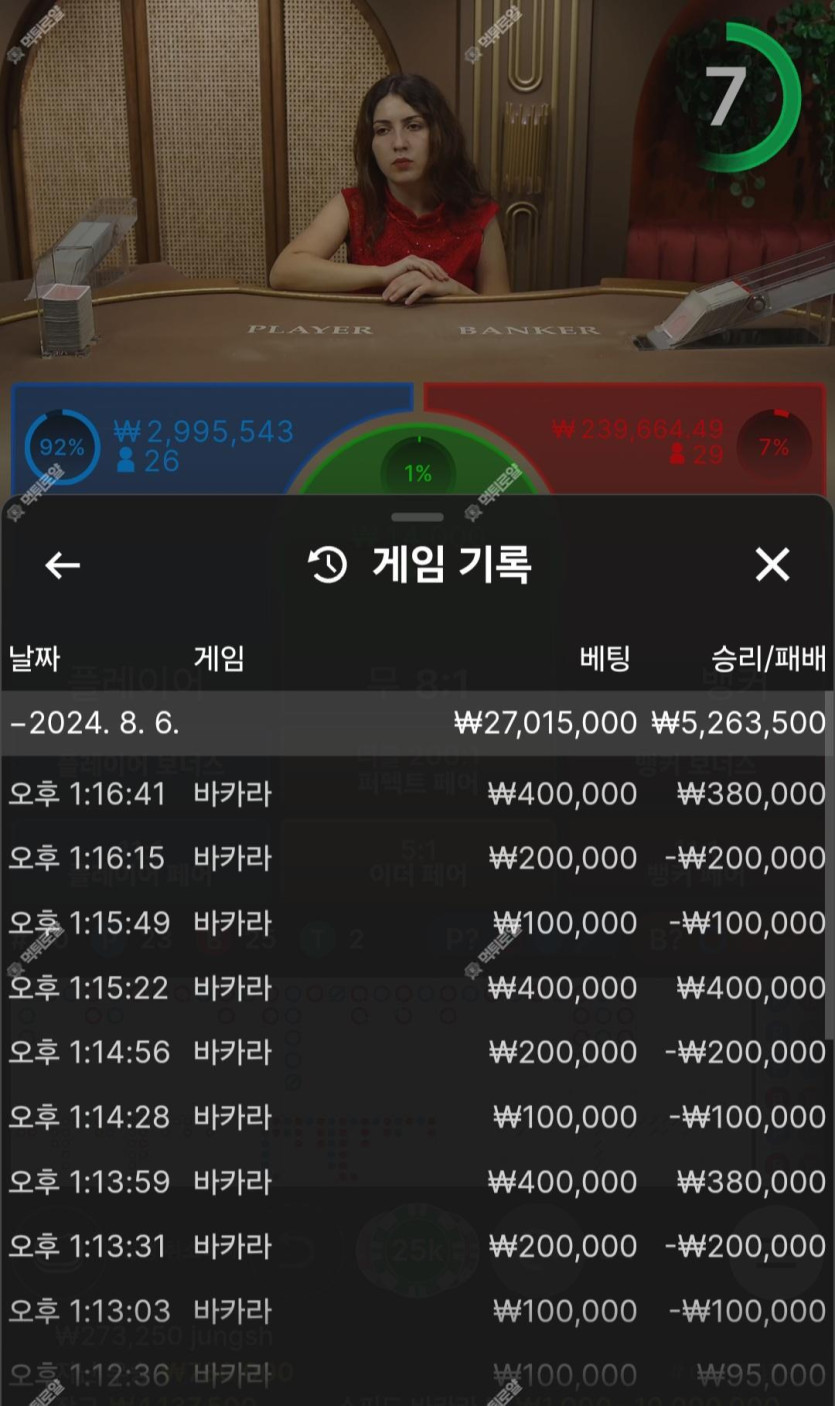Show details for the 오후 1:13:31 round
Screen dimensions: 835x1406
pos(417,1246)
